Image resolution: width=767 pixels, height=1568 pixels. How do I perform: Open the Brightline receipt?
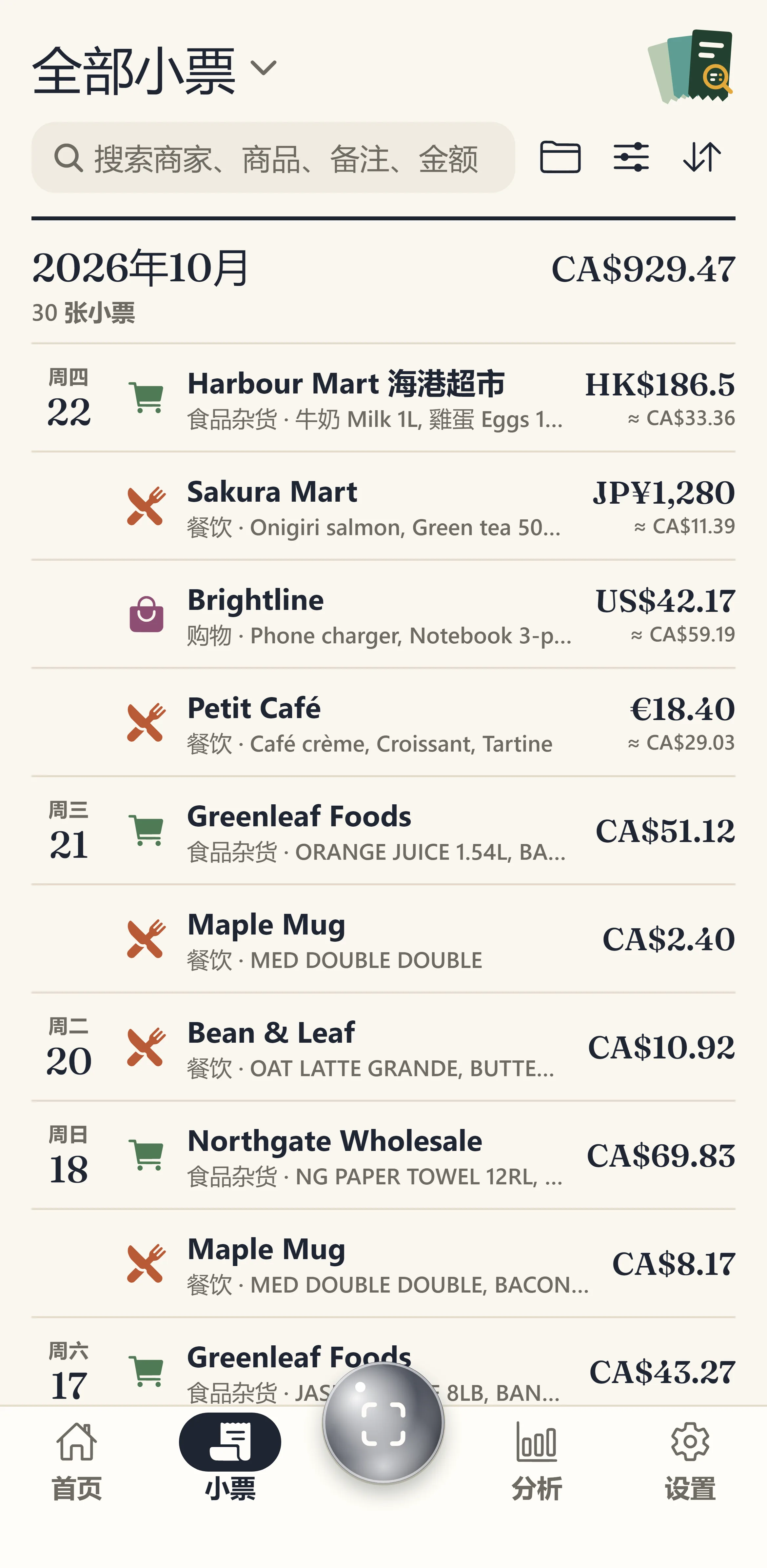pos(383,615)
